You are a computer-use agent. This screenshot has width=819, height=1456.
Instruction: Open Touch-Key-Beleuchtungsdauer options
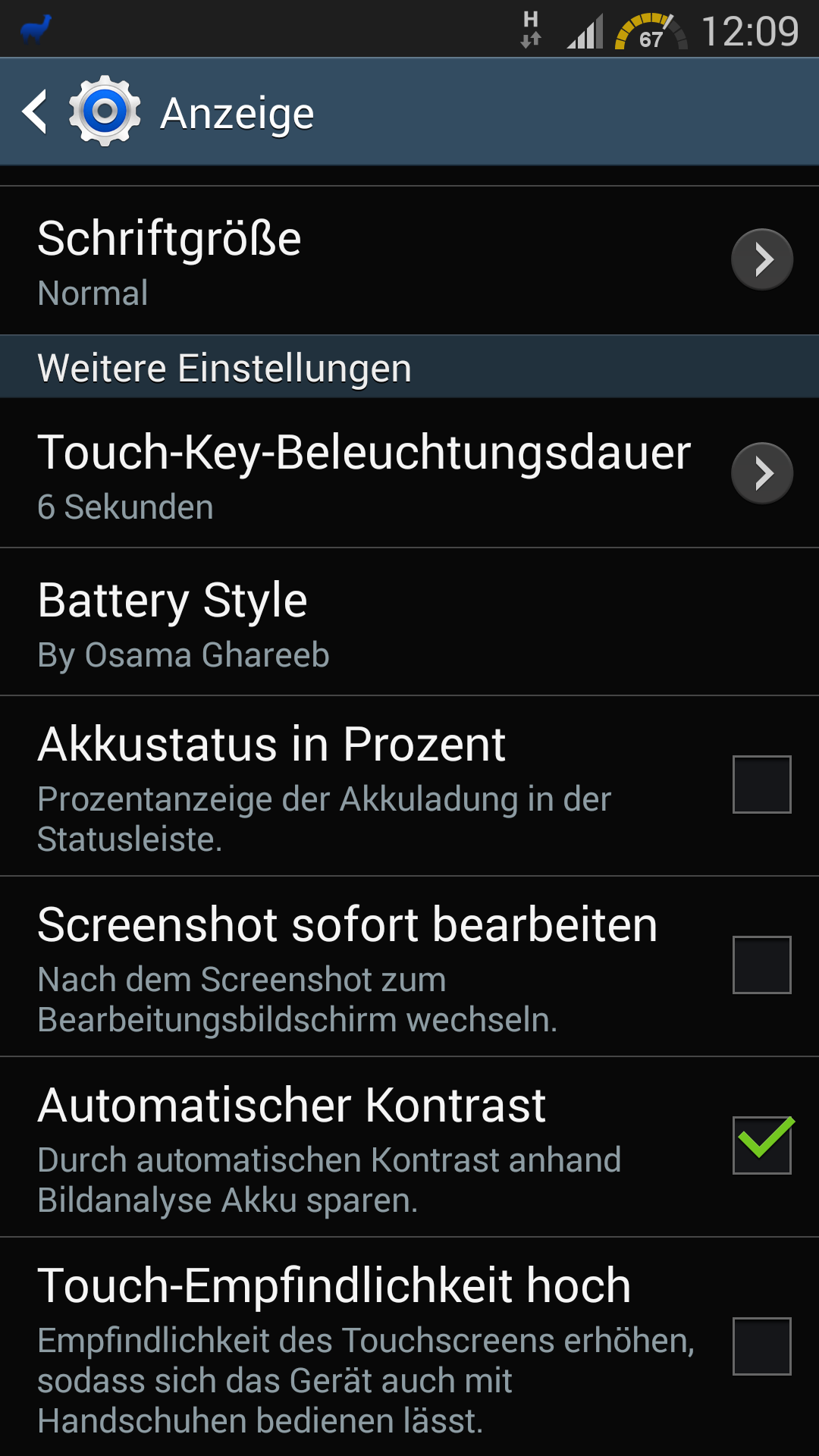(409, 473)
